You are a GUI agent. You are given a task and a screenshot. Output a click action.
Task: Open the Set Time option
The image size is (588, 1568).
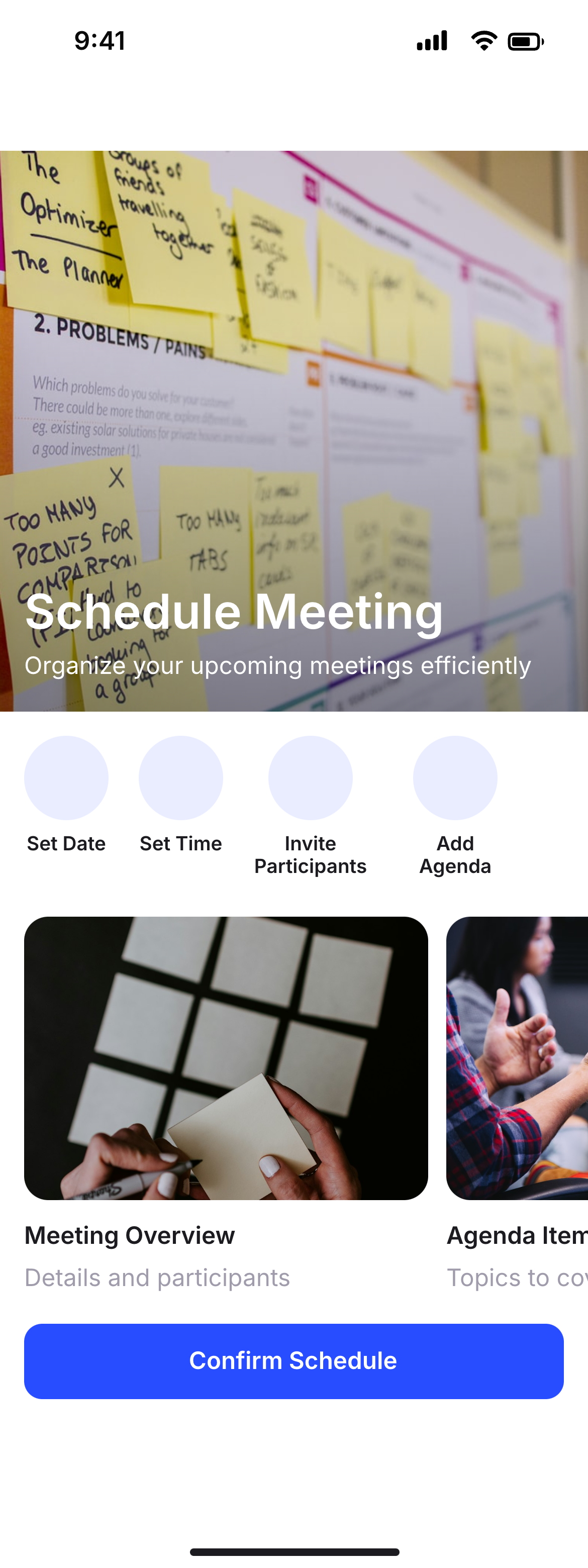[181, 777]
